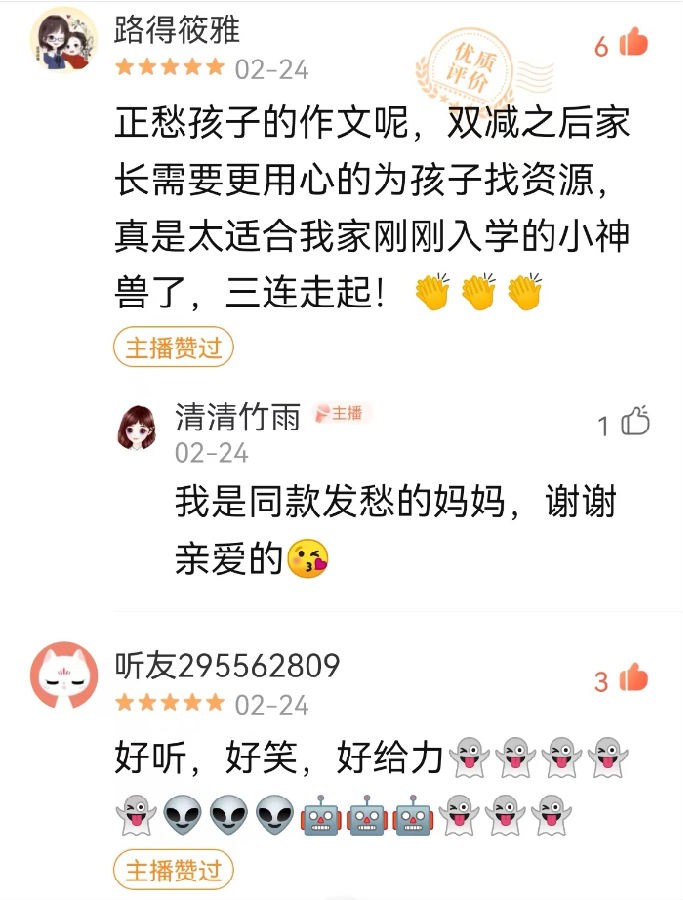This screenshot has width=683, height=900.
Task: View the profile name 听友295562809
Action: tap(227, 665)
